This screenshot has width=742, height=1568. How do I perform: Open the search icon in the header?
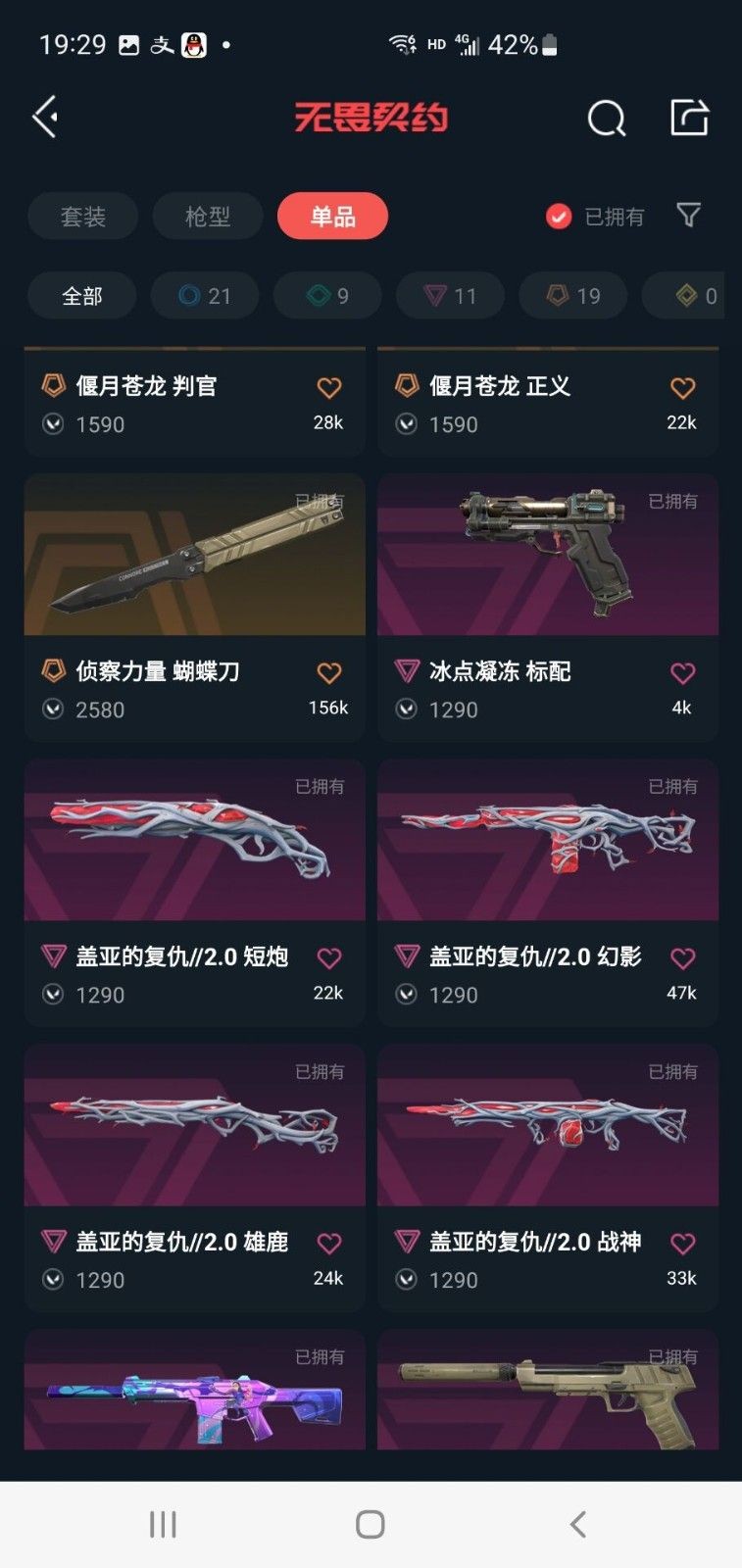point(606,119)
